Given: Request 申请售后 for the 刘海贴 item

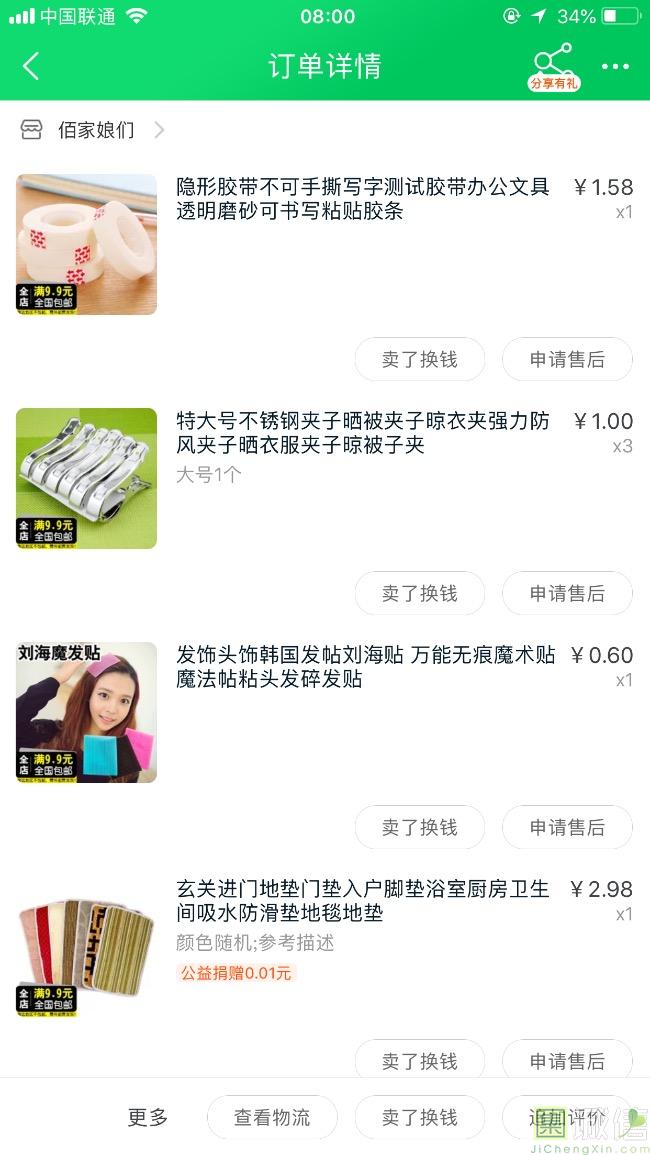Looking at the screenshot, I should 567,827.
